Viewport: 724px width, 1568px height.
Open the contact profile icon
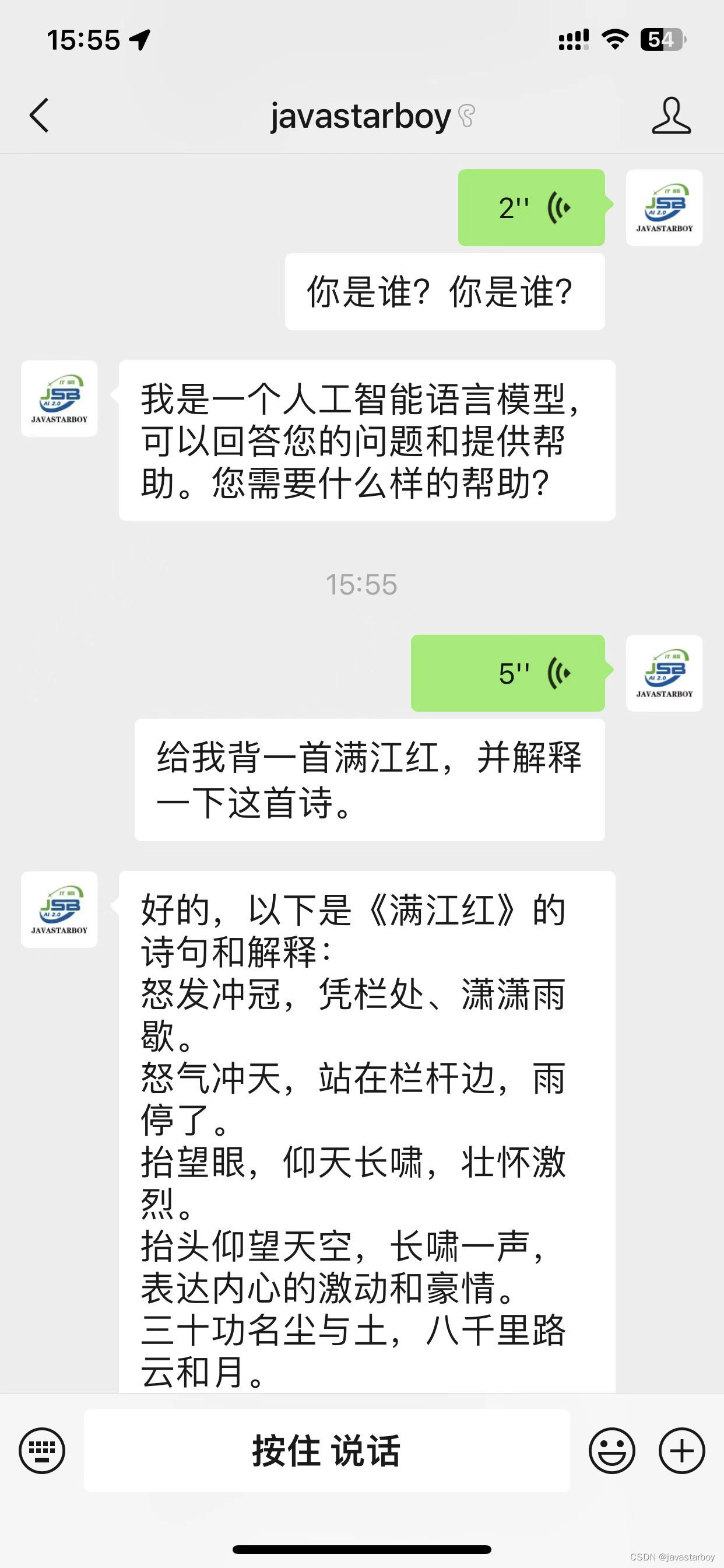[x=671, y=115]
